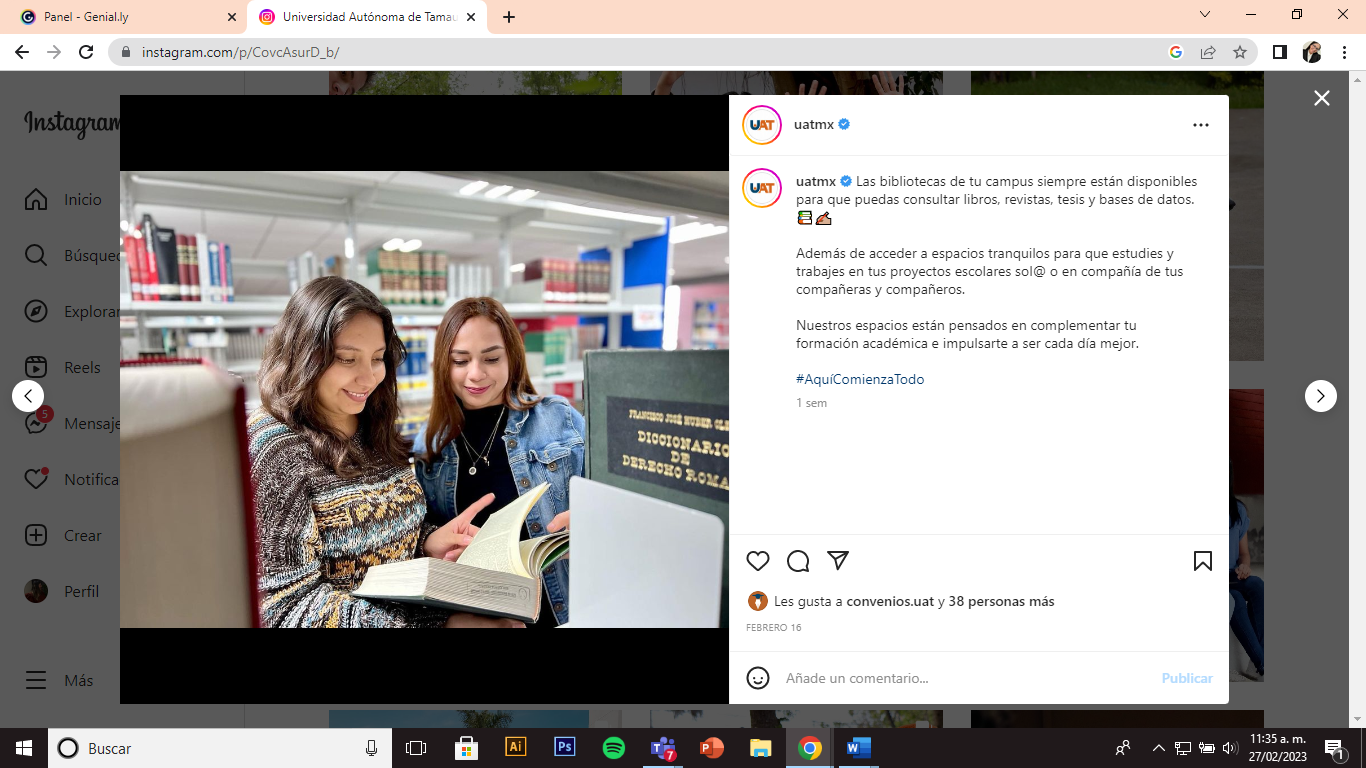Open the post's three-dot options menu
The image size is (1366, 768).
pos(1201,125)
